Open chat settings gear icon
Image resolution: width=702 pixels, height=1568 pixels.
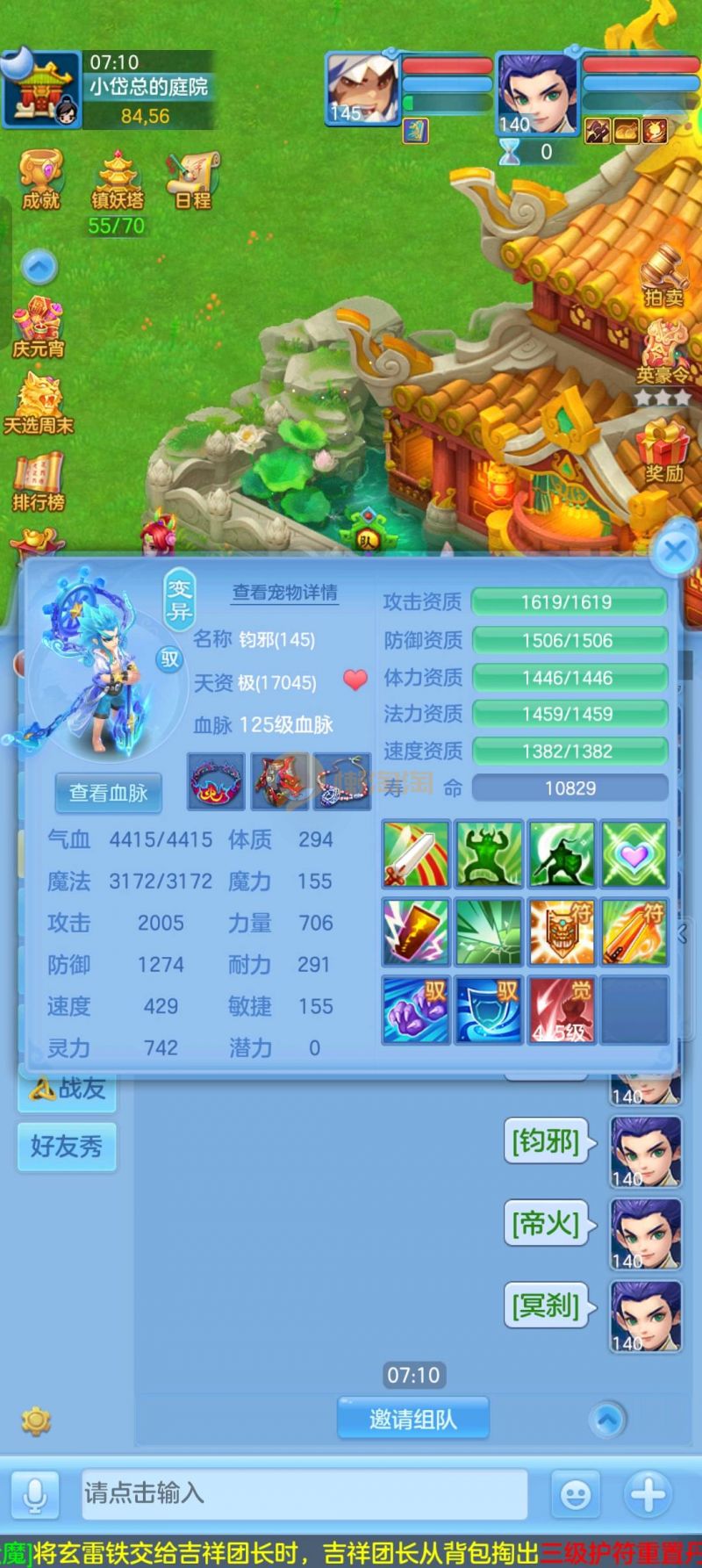click(36, 1420)
